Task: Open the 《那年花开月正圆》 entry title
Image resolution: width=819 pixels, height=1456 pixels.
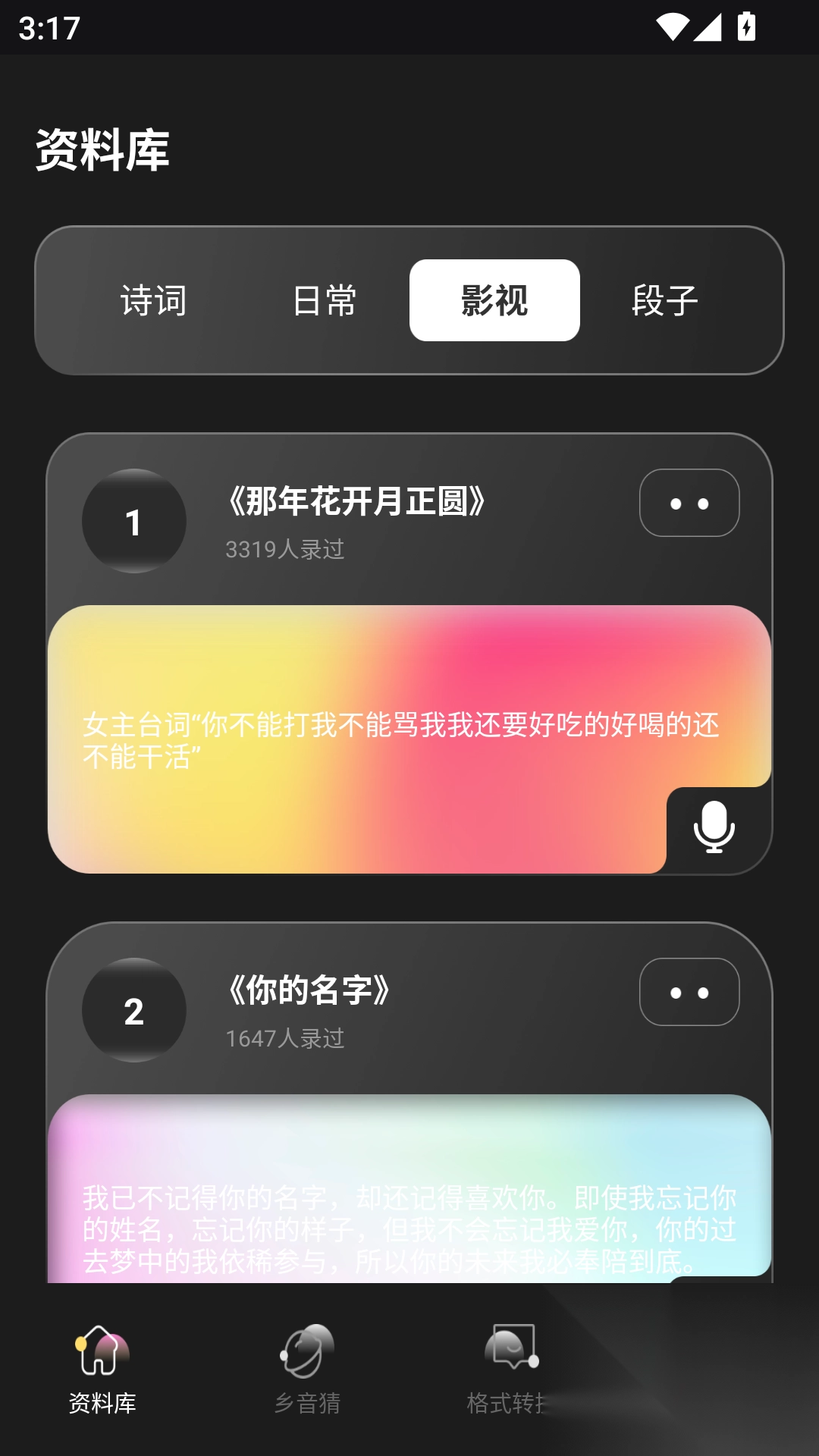Action: (356, 500)
